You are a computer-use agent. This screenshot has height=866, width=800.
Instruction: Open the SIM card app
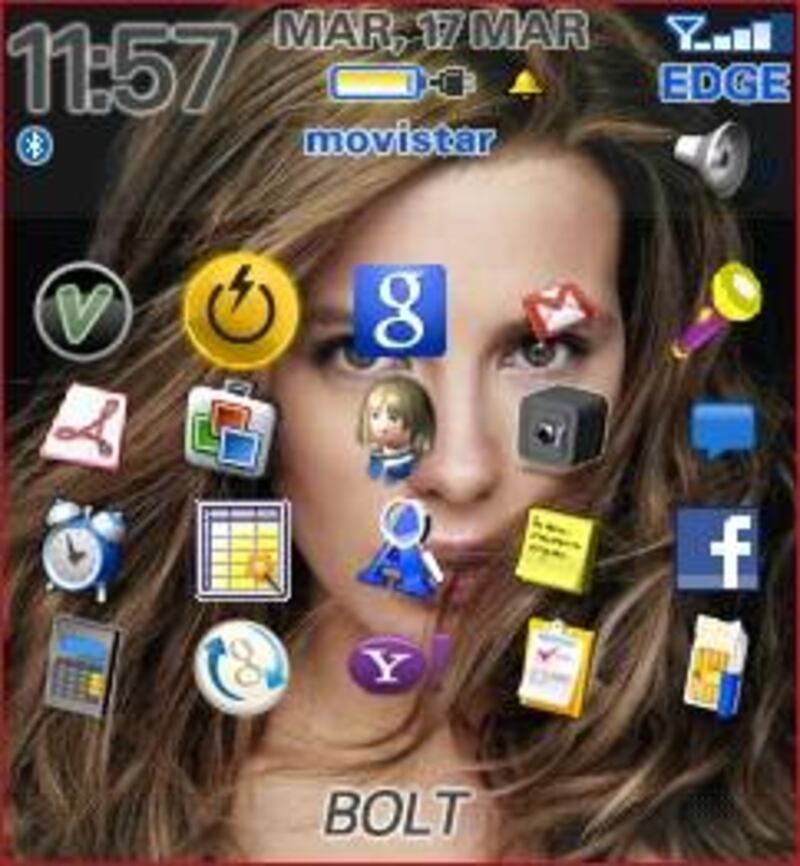pyautogui.click(x=716, y=664)
